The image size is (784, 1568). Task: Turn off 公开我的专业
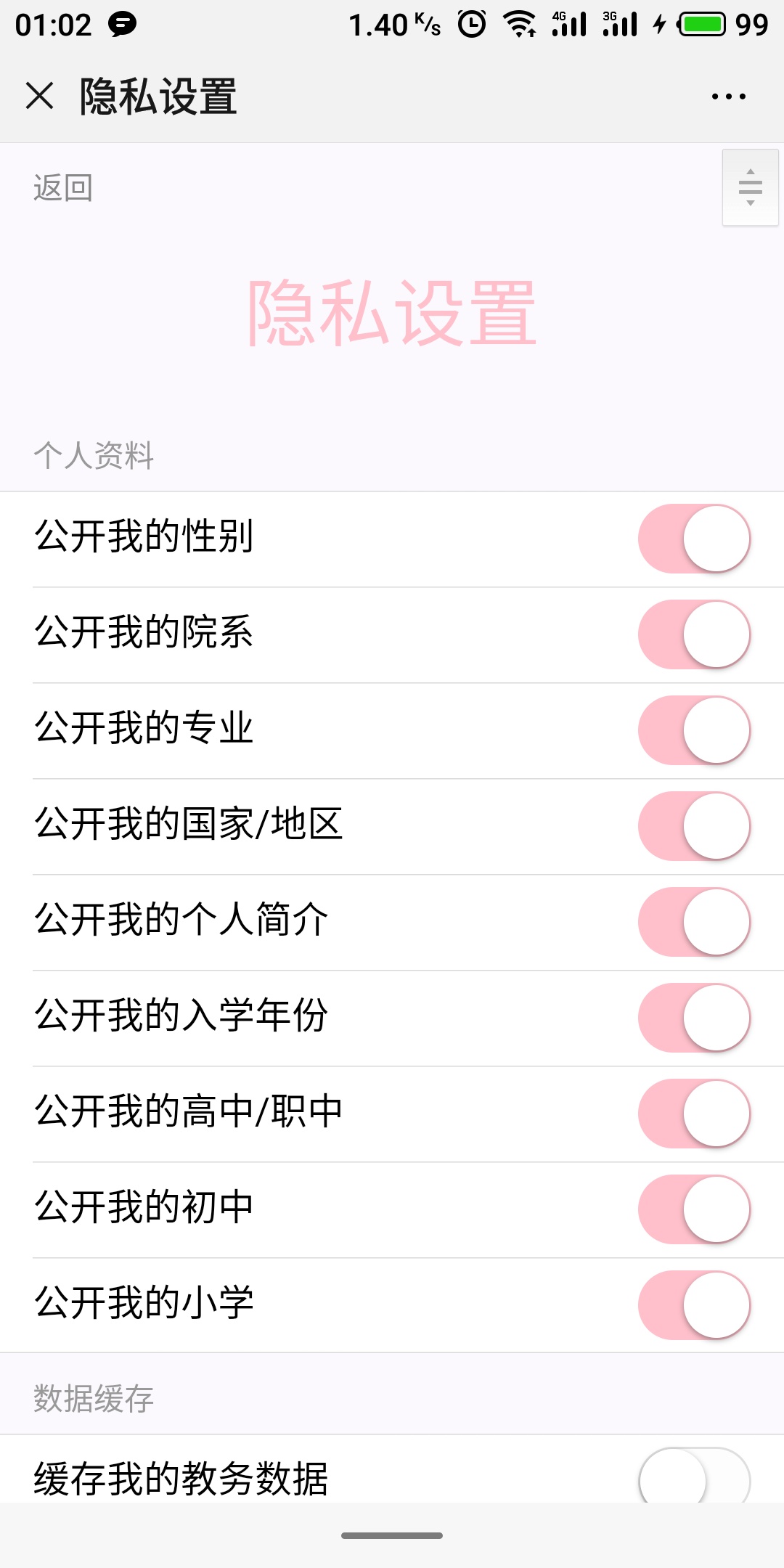pyautogui.click(x=694, y=730)
